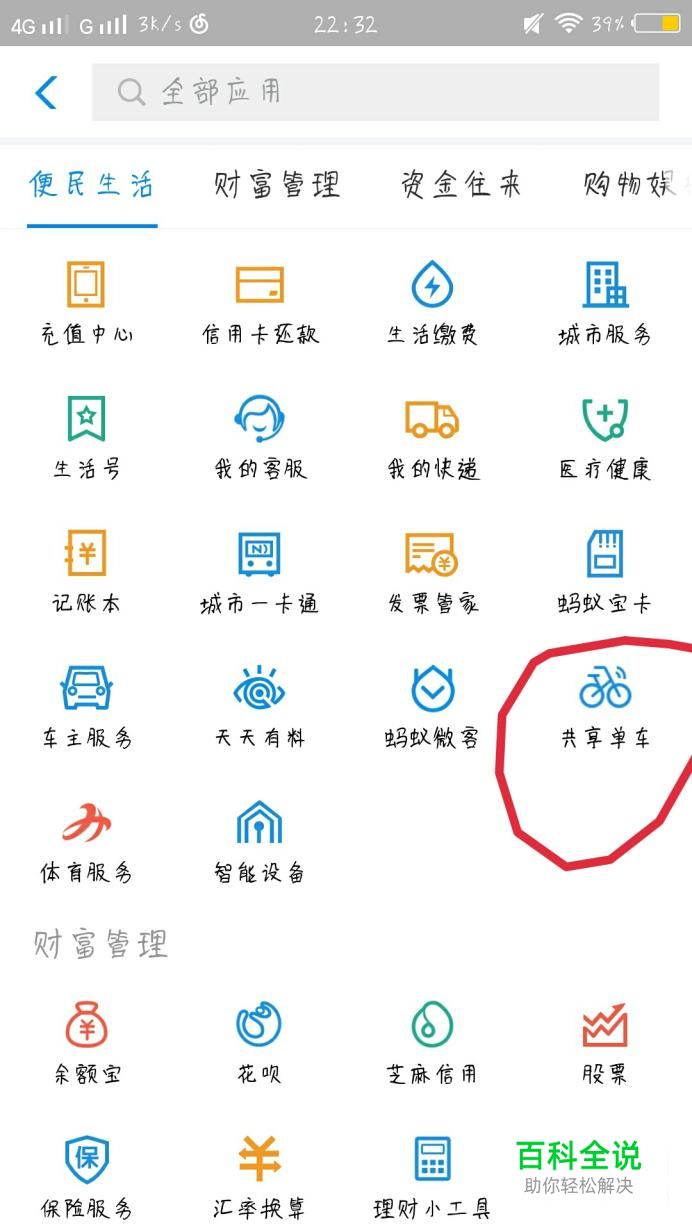Image resolution: width=692 pixels, height=1230 pixels.
Task: Open 城市一卡通
Action: click(x=260, y=573)
